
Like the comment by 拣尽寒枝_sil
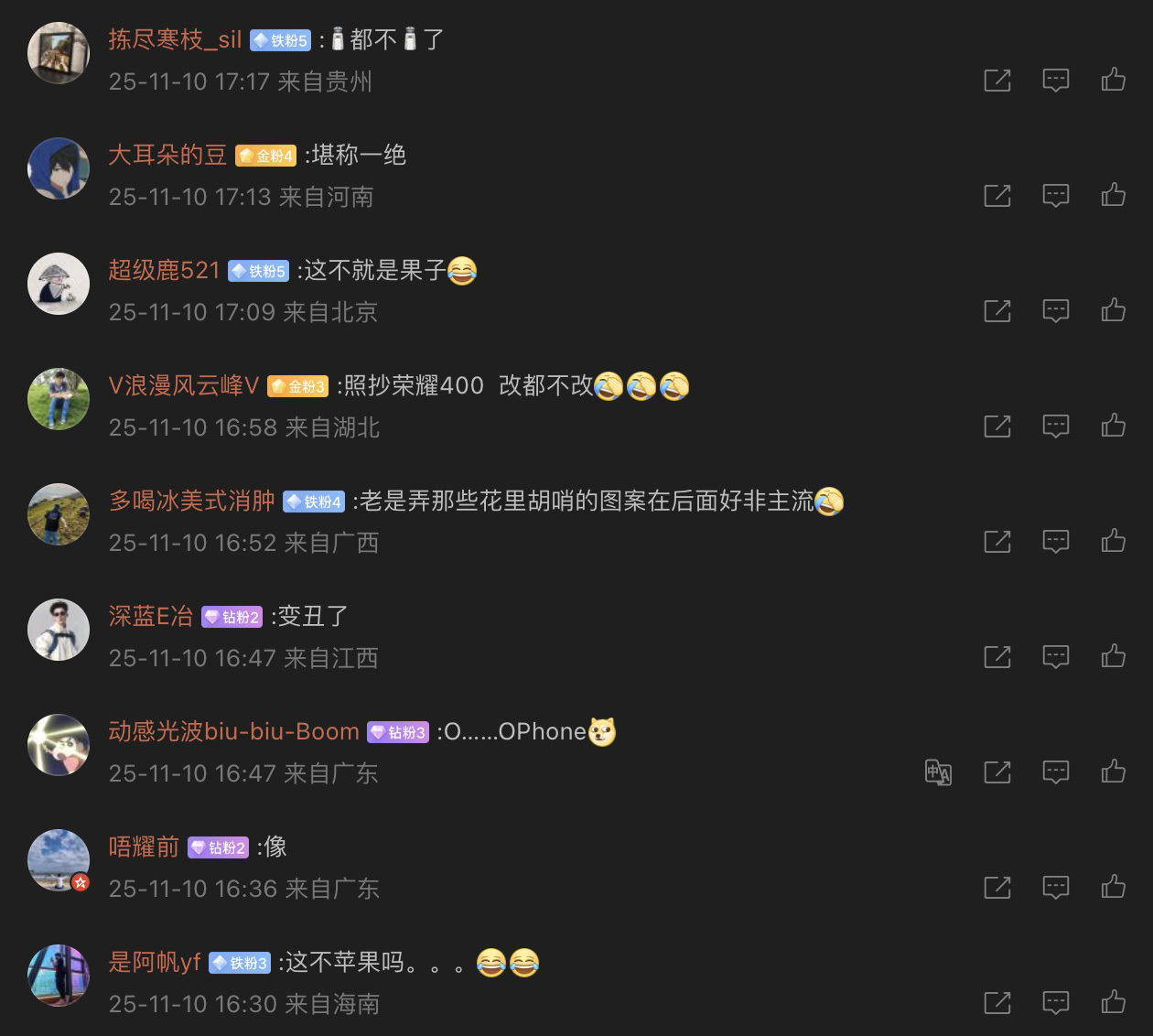click(1113, 81)
